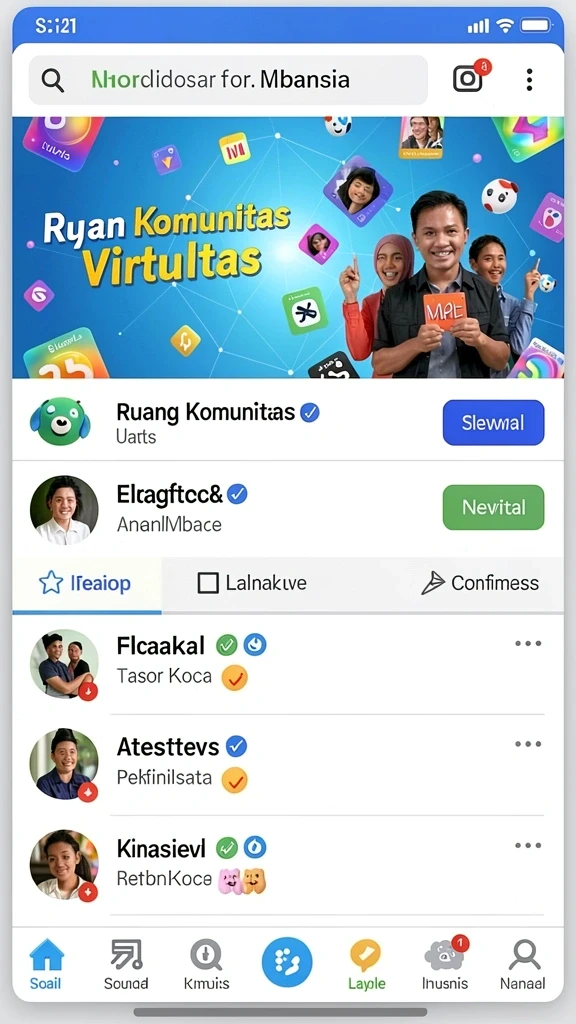Open the camera icon with red badge
Screen dimensions: 576x1024
(470, 77)
